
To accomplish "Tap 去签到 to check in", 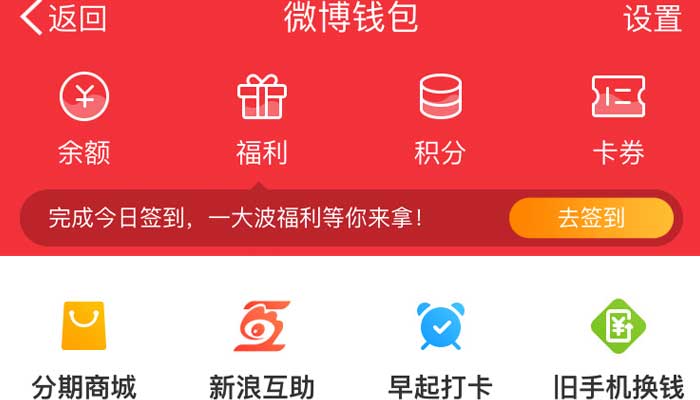I will tap(591, 218).
